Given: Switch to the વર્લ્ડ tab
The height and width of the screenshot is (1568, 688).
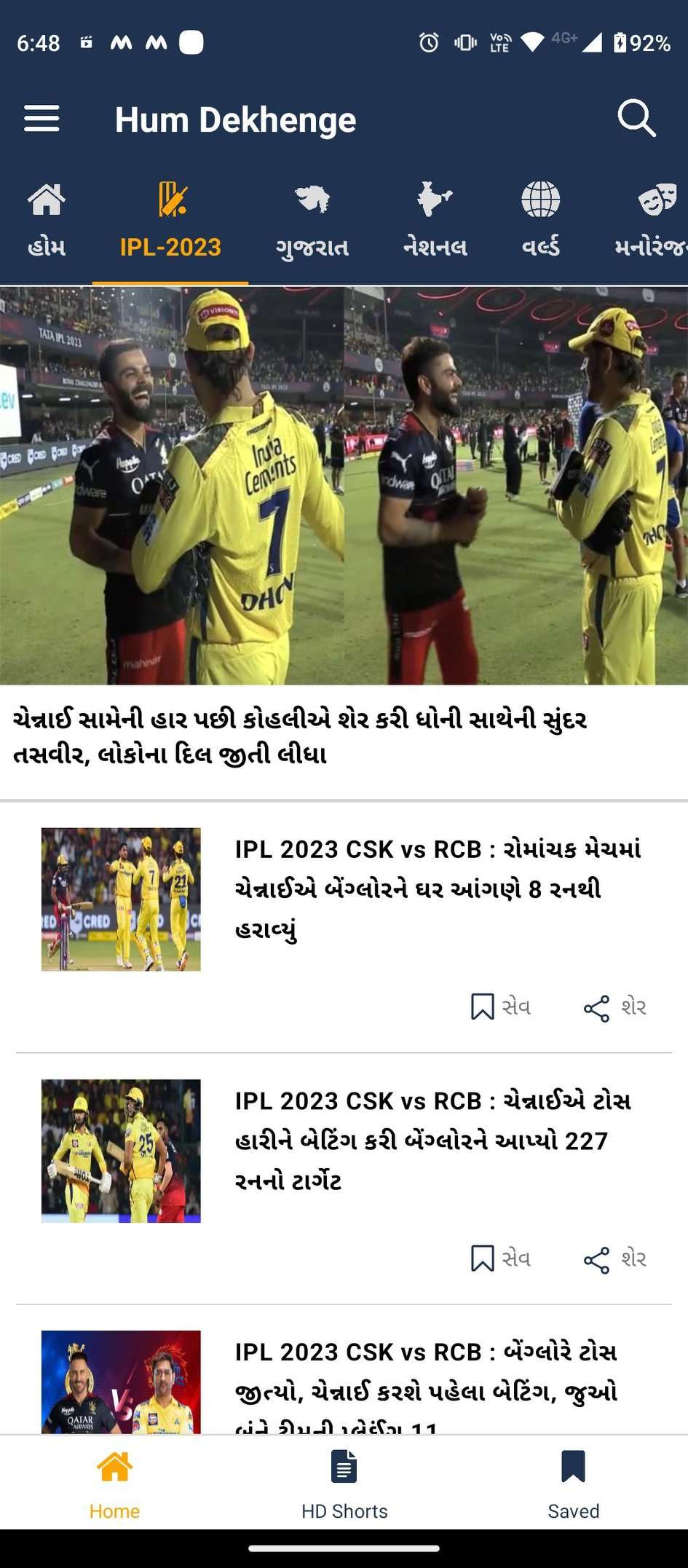Looking at the screenshot, I should 540,220.
